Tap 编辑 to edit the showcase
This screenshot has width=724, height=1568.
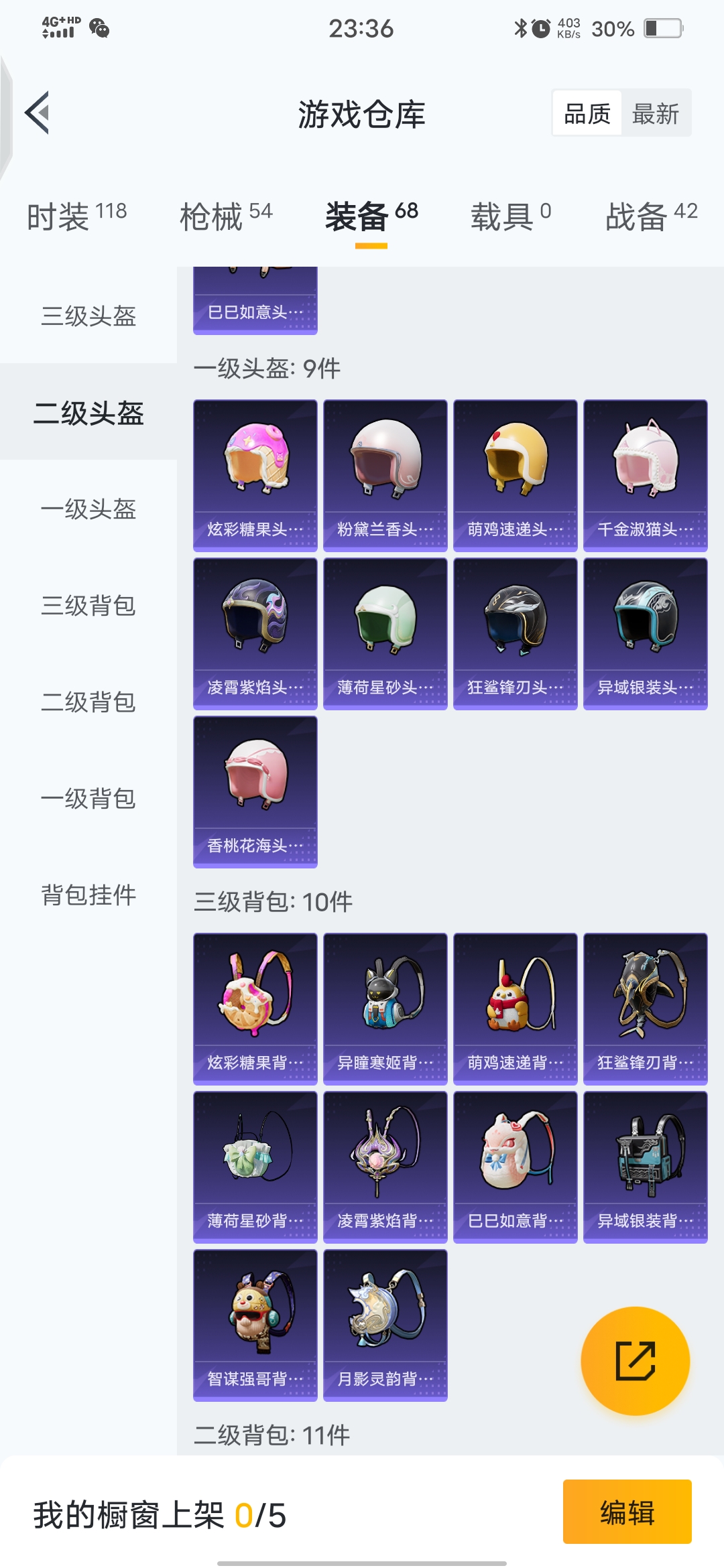click(627, 1512)
